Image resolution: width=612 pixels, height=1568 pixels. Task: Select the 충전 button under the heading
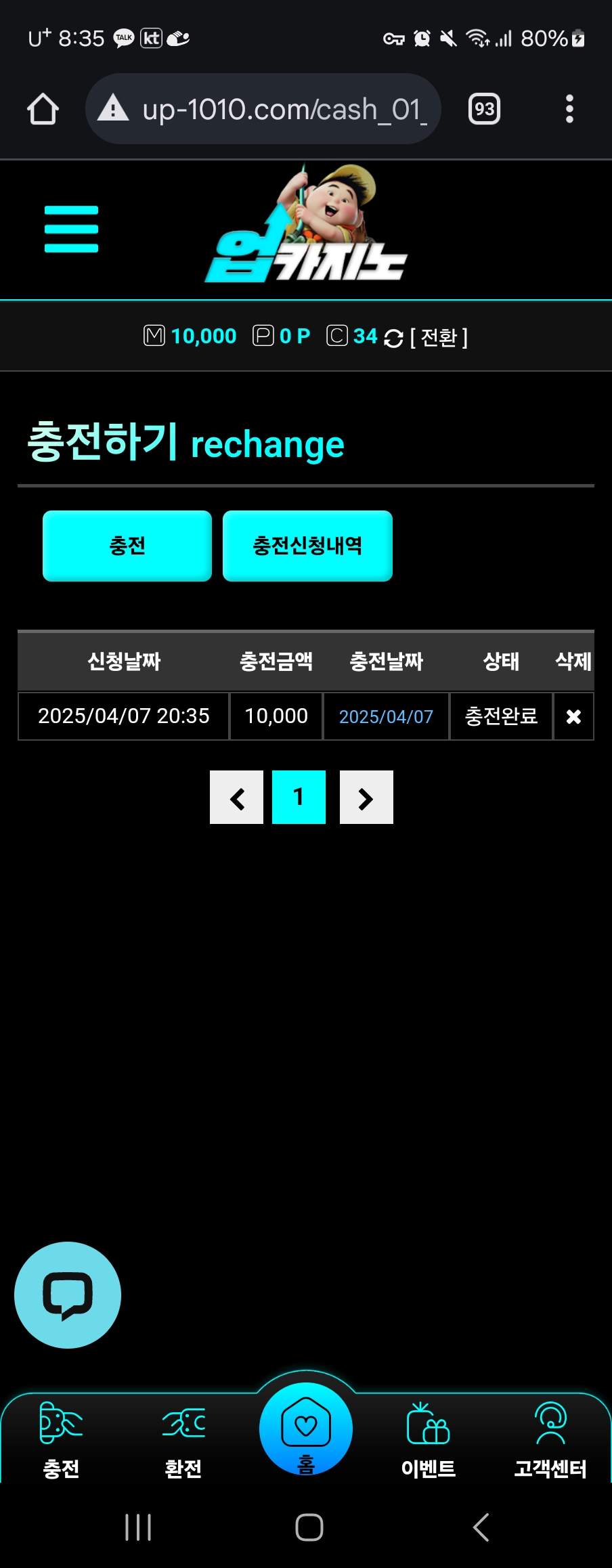point(127,546)
